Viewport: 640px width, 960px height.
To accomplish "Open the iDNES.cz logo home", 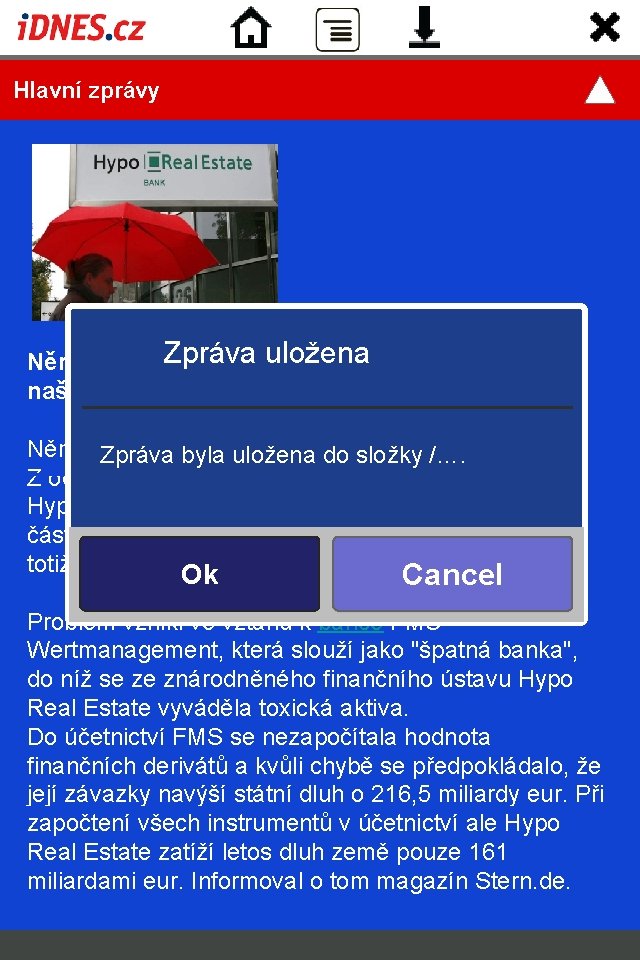I will (x=81, y=28).
